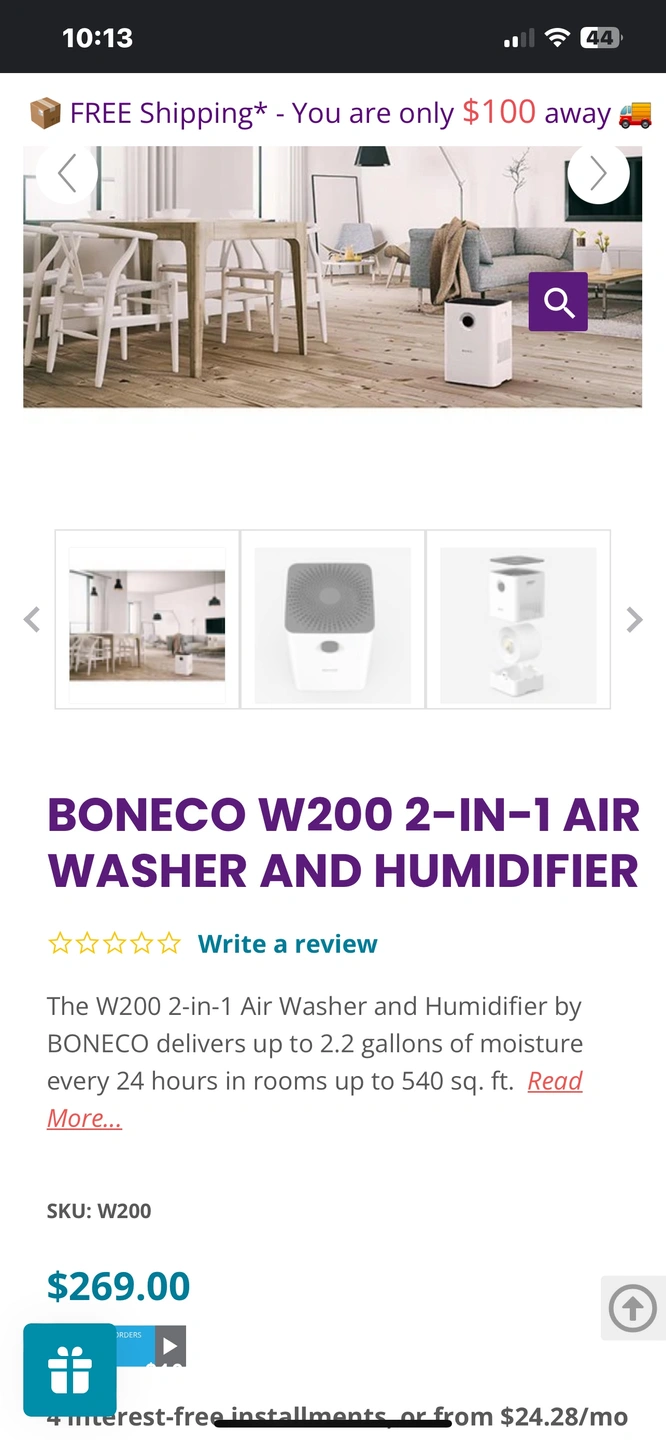Zoom product image with magnifier button
The image size is (666, 1440).
click(x=558, y=301)
